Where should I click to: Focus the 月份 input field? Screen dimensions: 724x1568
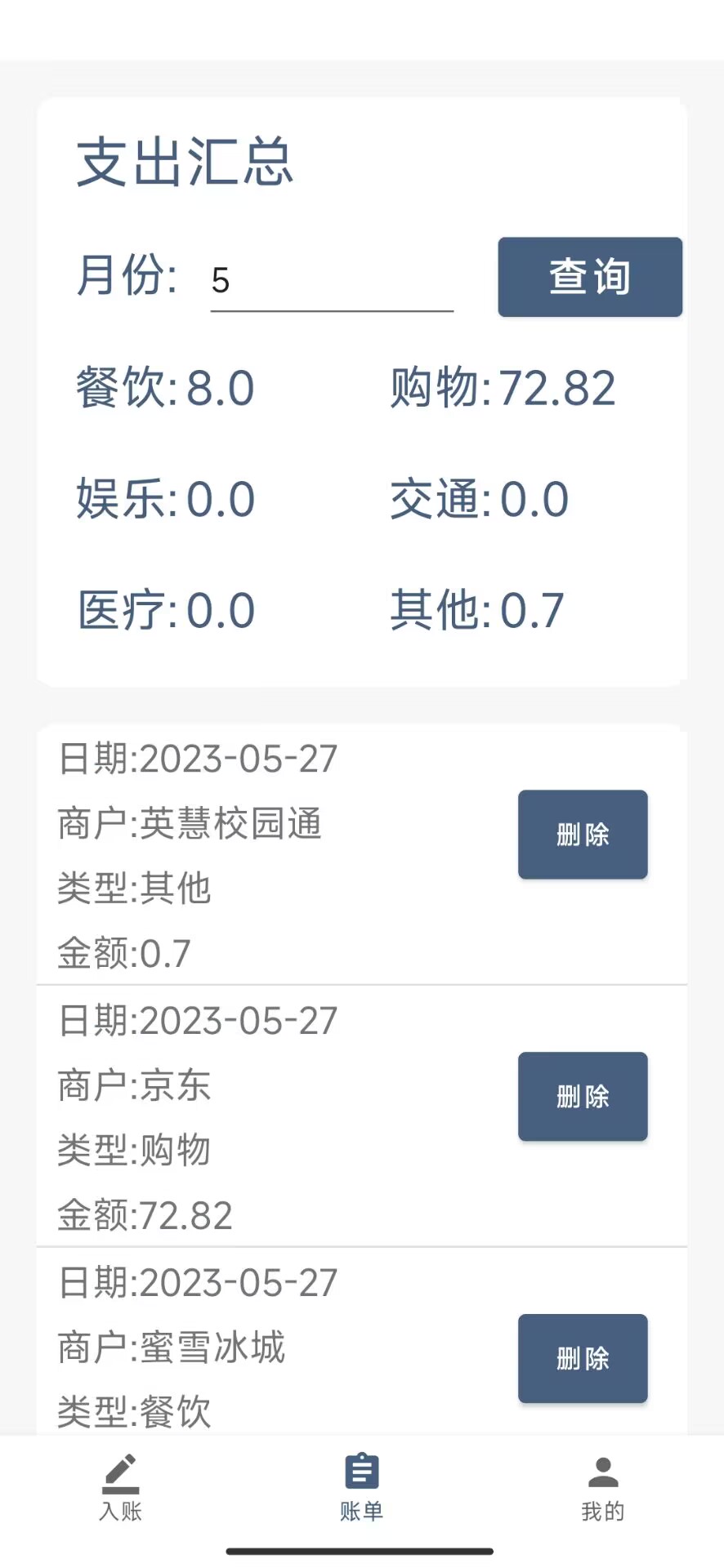pyautogui.click(x=331, y=282)
